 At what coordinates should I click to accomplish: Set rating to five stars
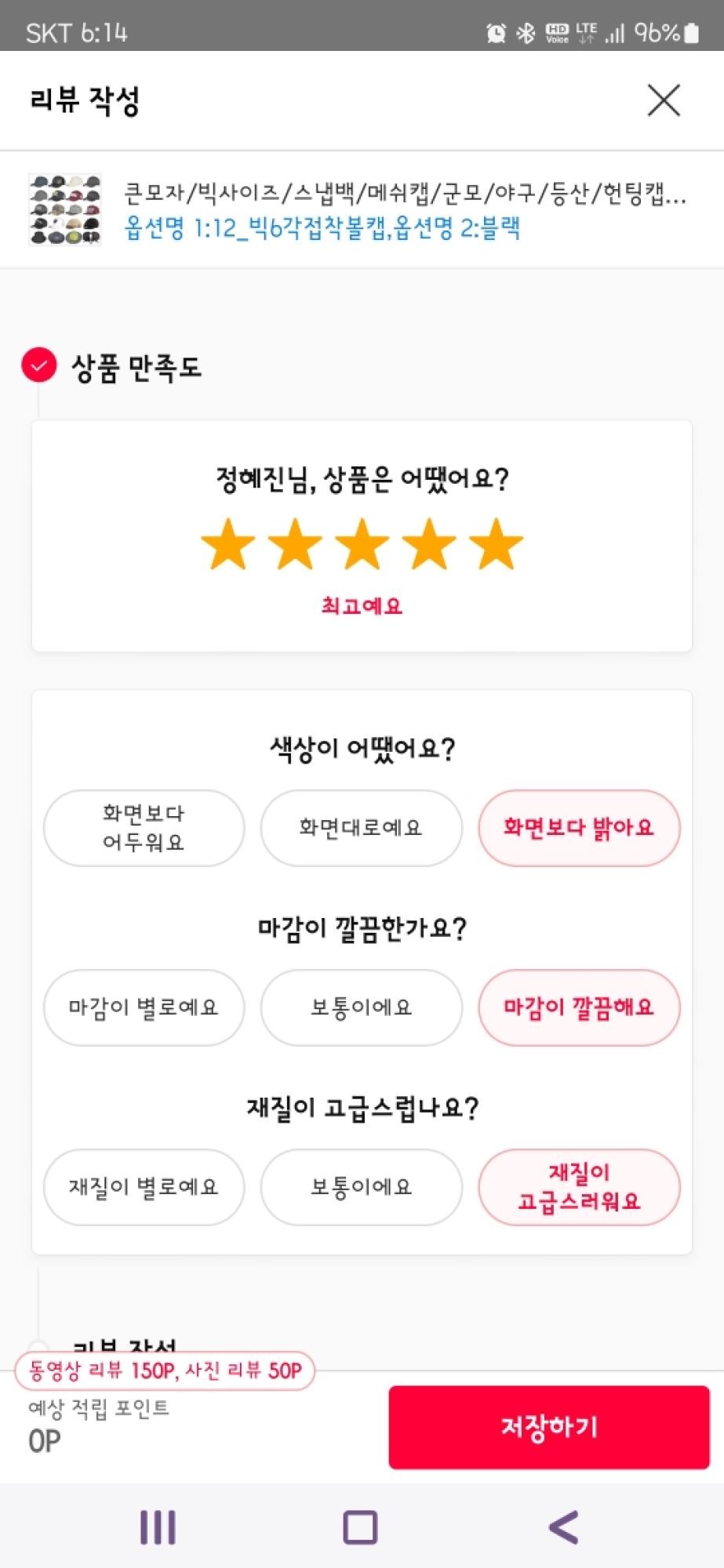click(x=497, y=544)
